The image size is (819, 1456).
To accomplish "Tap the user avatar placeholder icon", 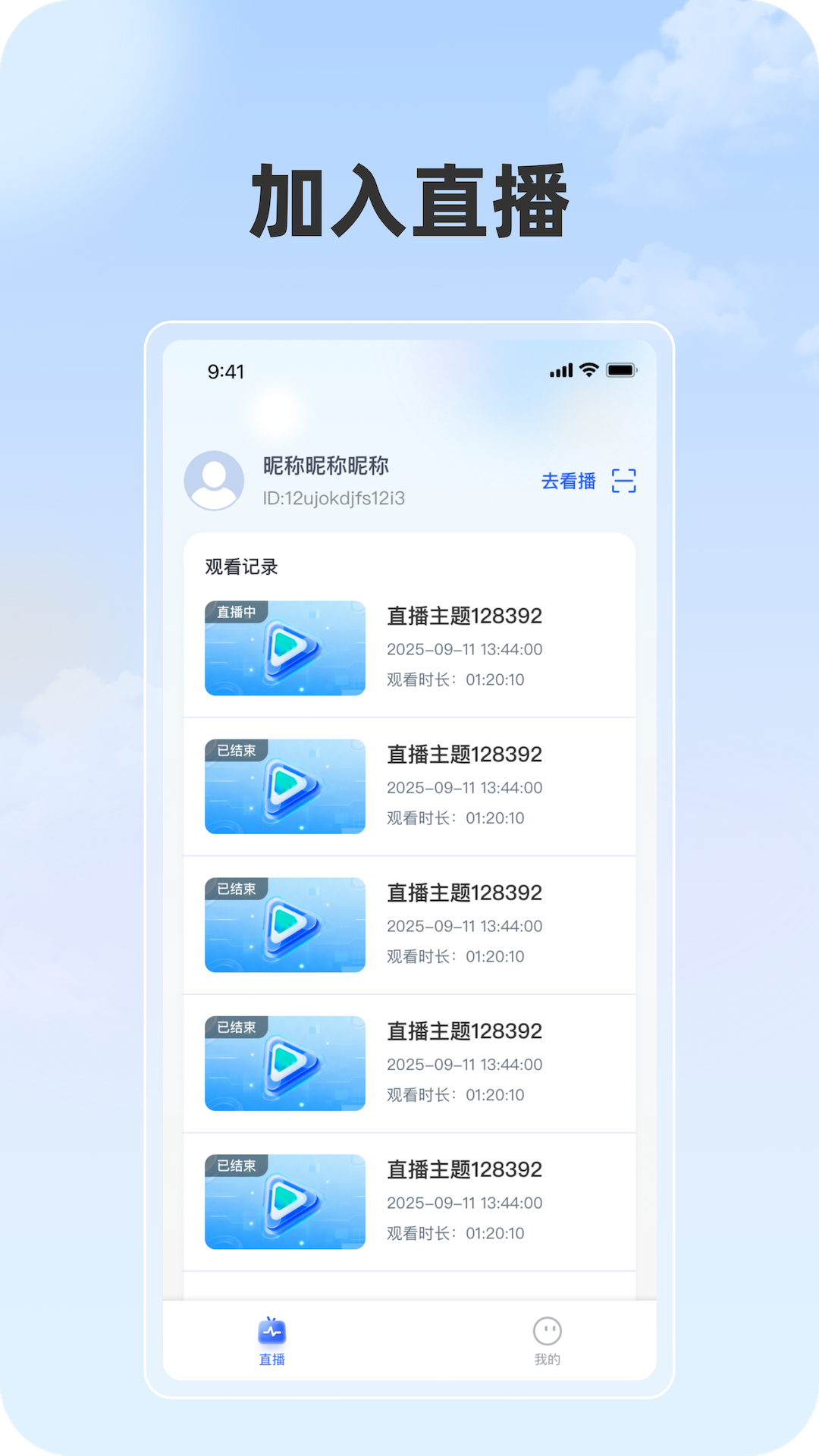I will click(x=214, y=480).
